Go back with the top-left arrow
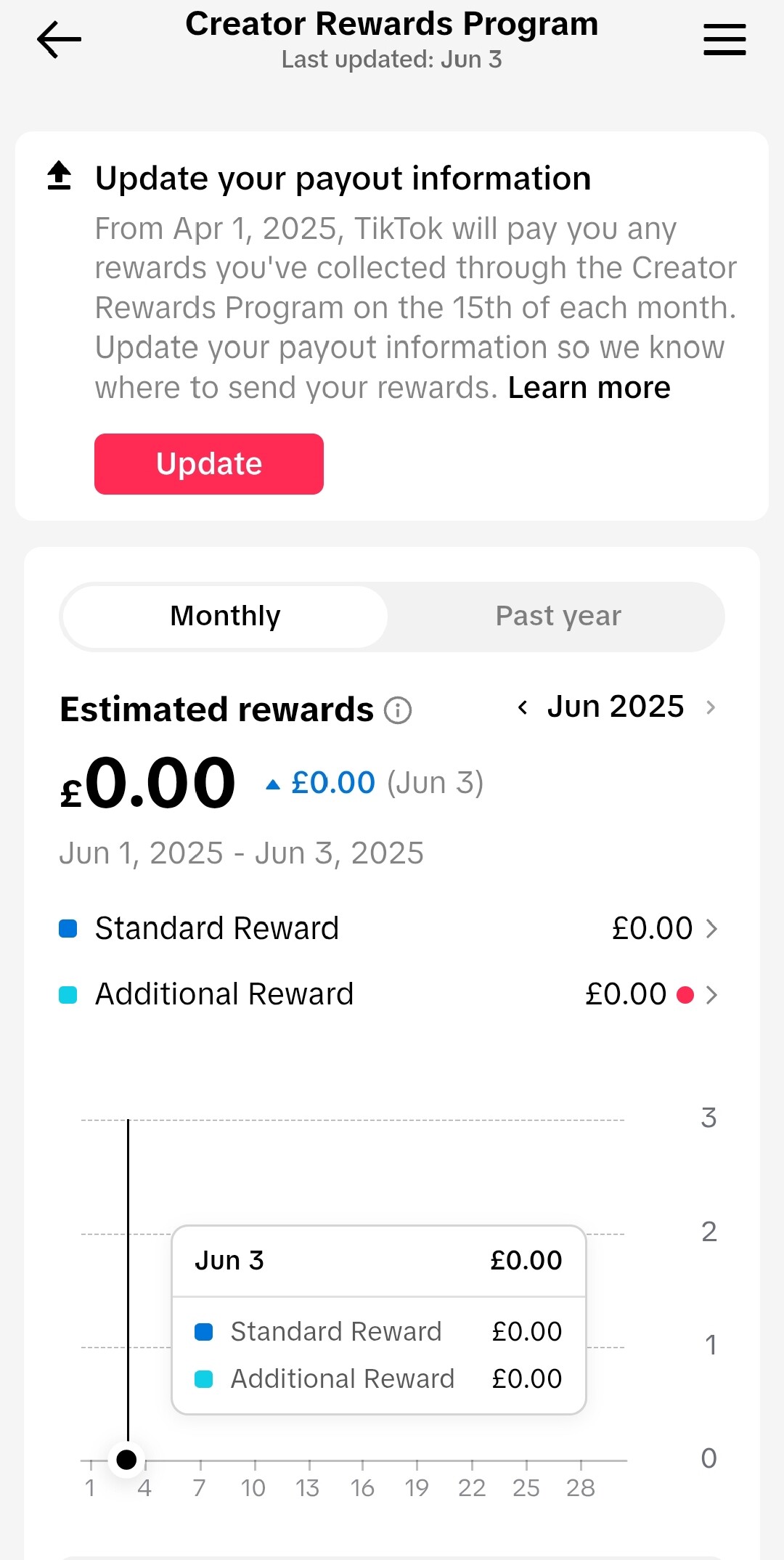Viewport: 784px width, 1560px height. pos(59,39)
